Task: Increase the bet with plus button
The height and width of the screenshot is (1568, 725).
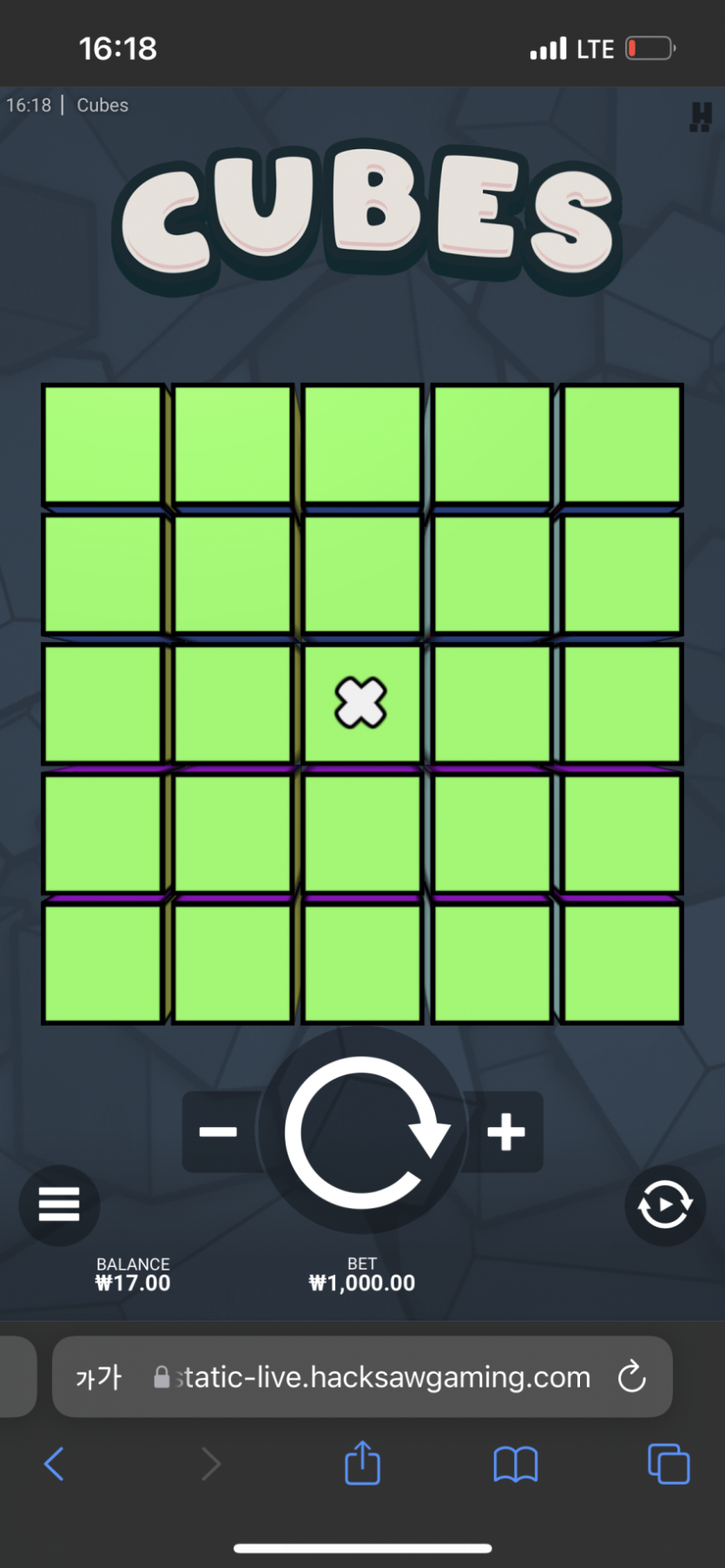Action: point(506,1132)
